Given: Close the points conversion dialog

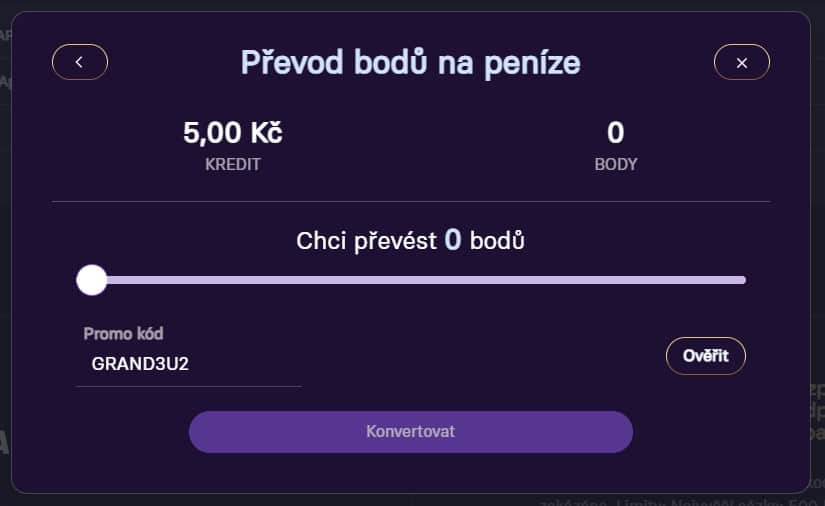Looking at the screenshot, I should click(741, 62).
